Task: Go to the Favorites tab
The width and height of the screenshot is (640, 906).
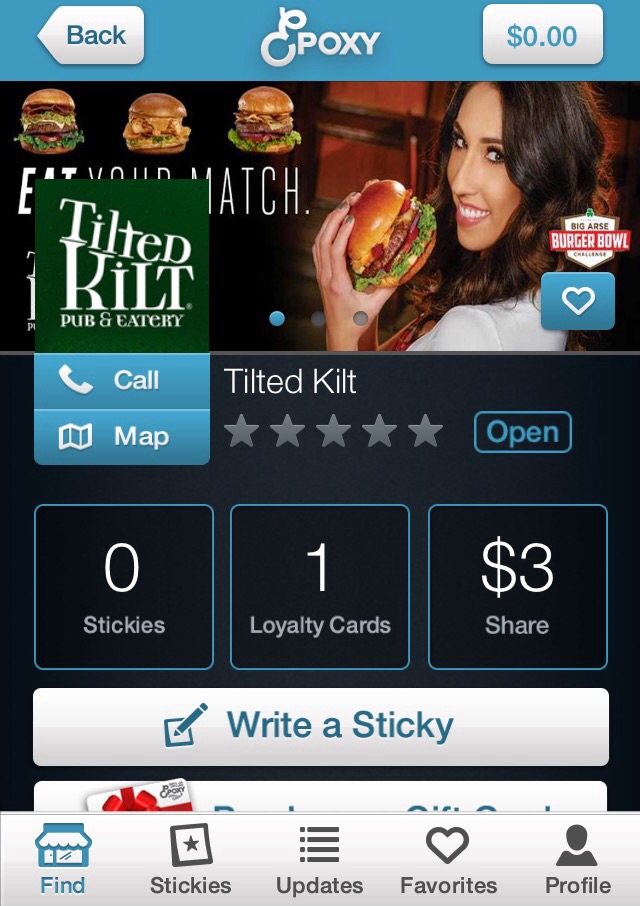Action: pyautogui.click(x=448, y=860)
